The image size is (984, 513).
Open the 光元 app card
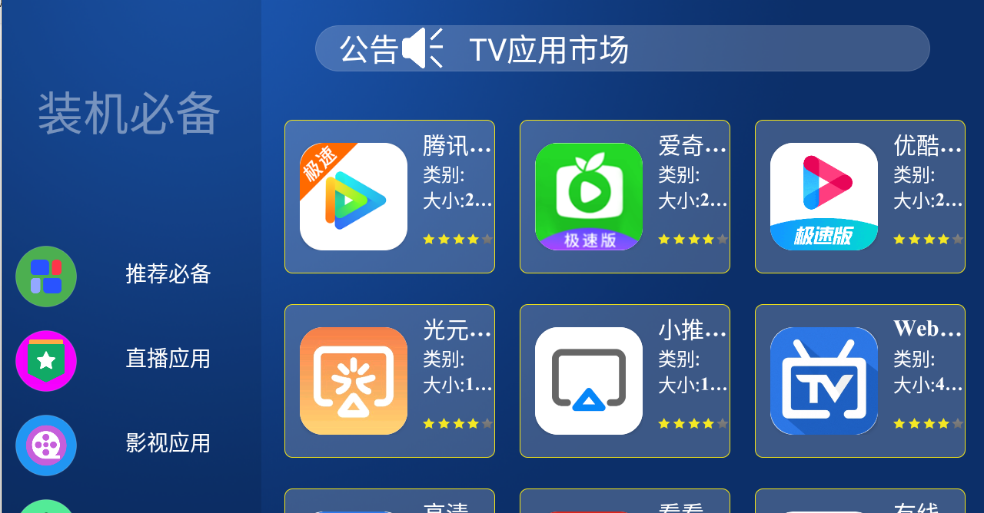389,381
